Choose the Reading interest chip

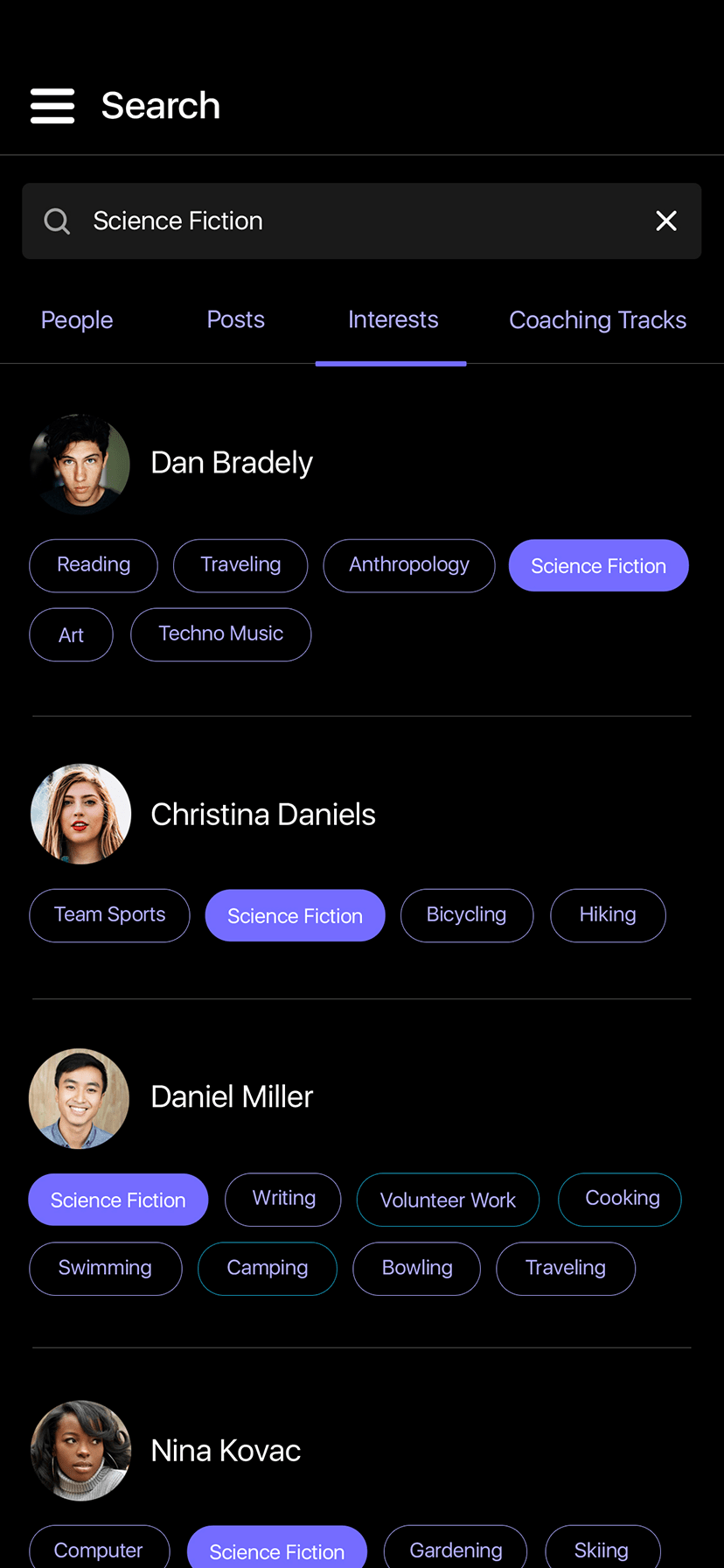94,565
